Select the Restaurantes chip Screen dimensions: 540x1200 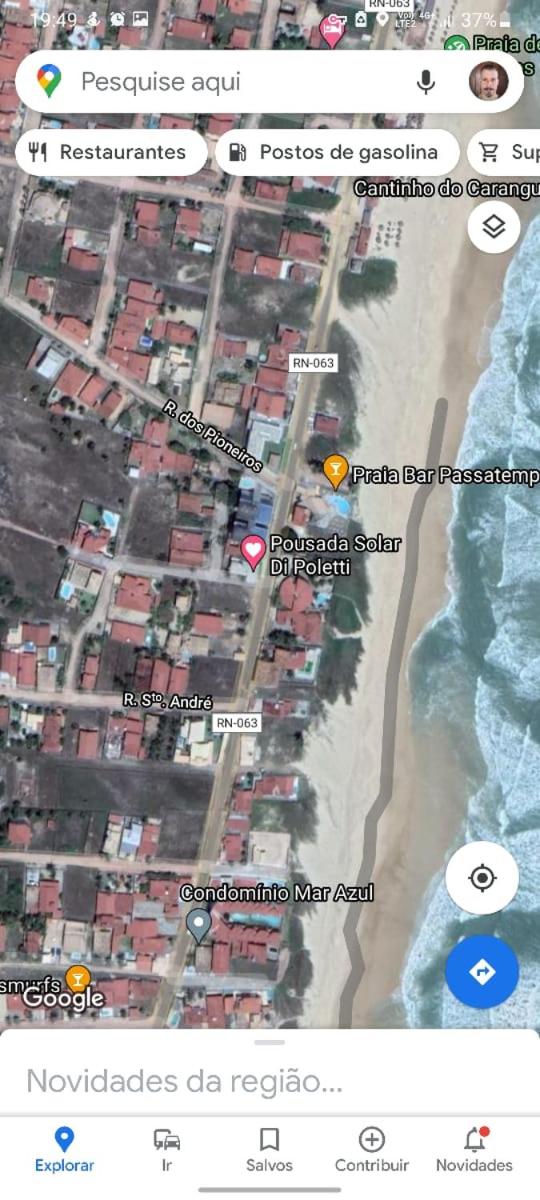tap(111, 152)
